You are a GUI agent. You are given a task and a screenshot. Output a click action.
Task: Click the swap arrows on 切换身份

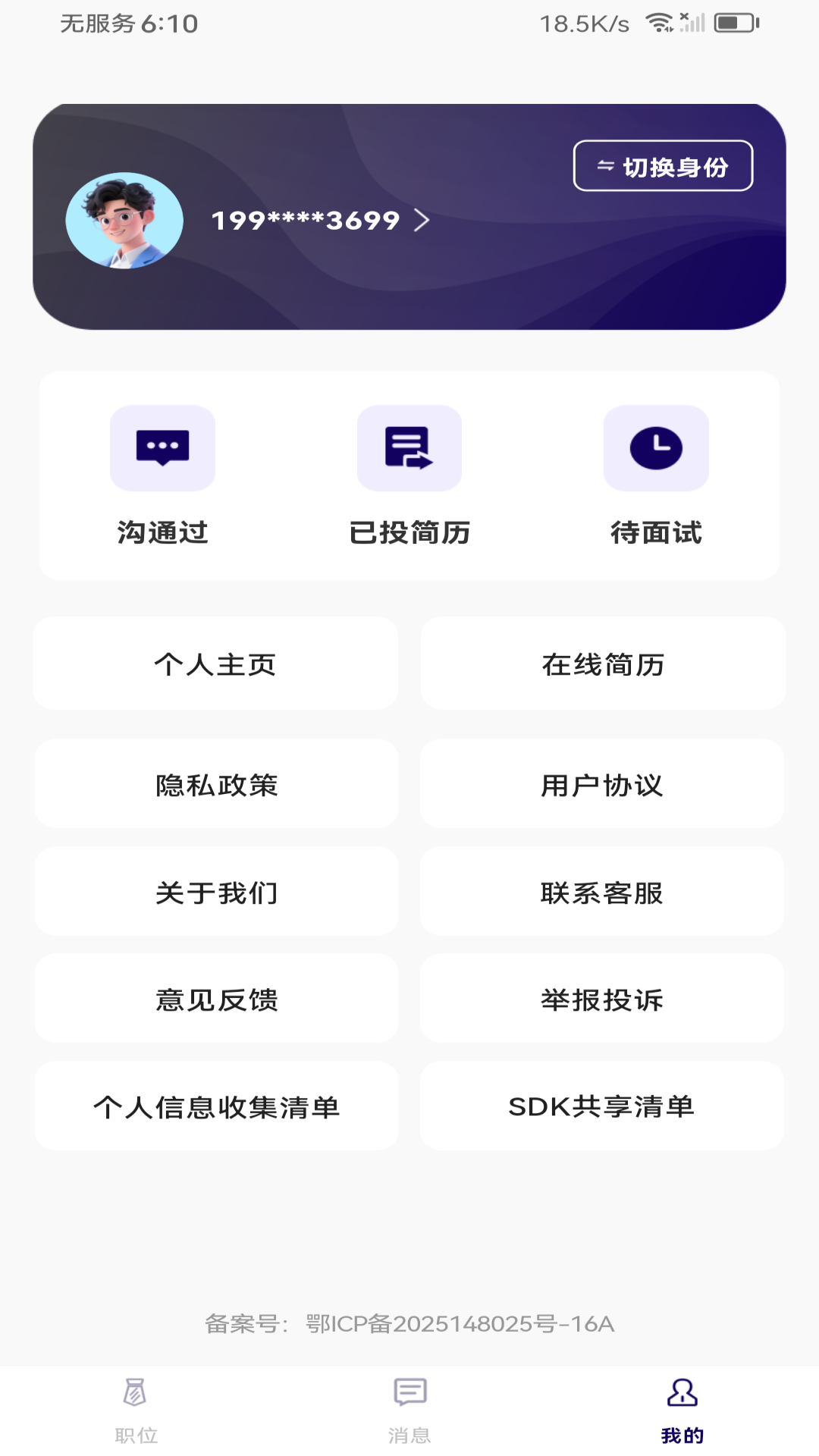point(604,165)
